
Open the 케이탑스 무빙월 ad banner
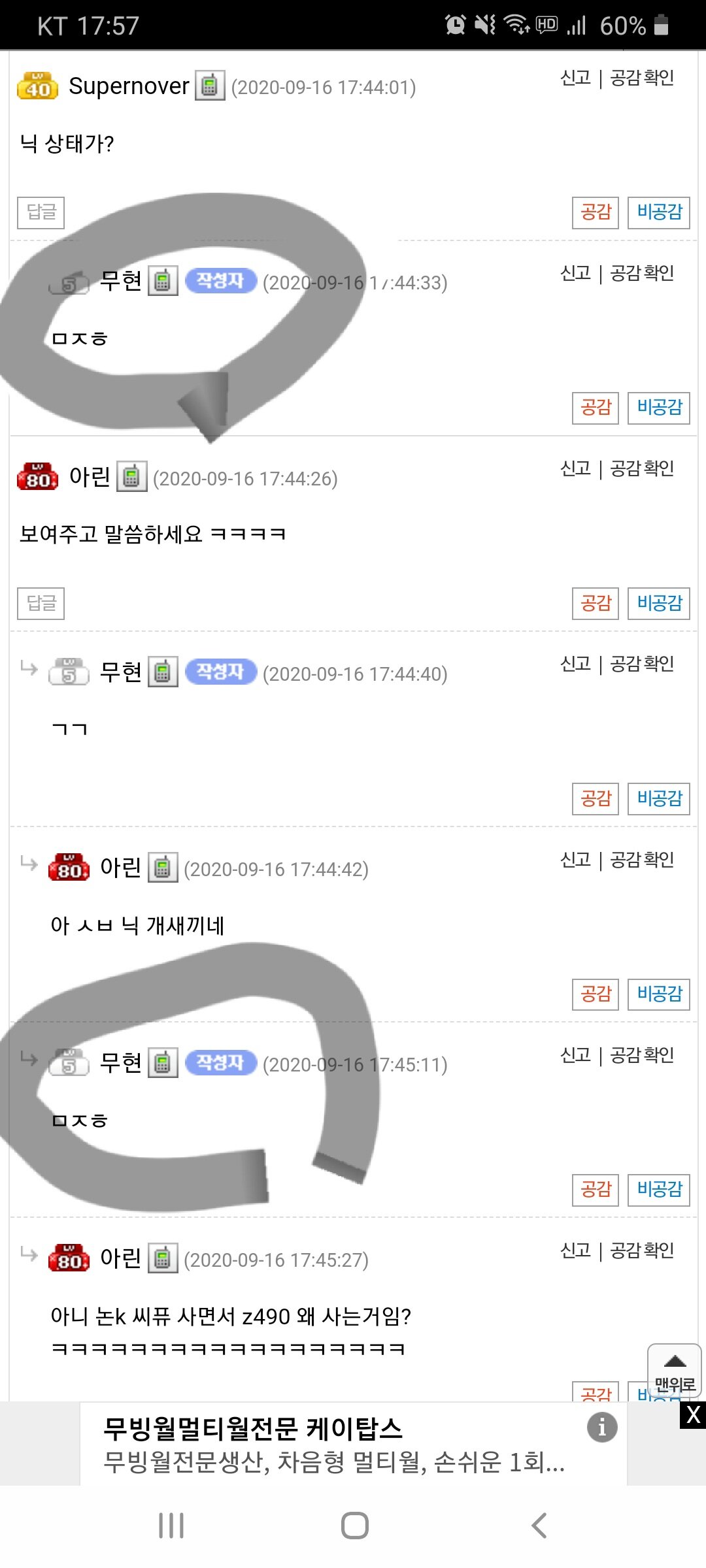[x=333, y=1444]
